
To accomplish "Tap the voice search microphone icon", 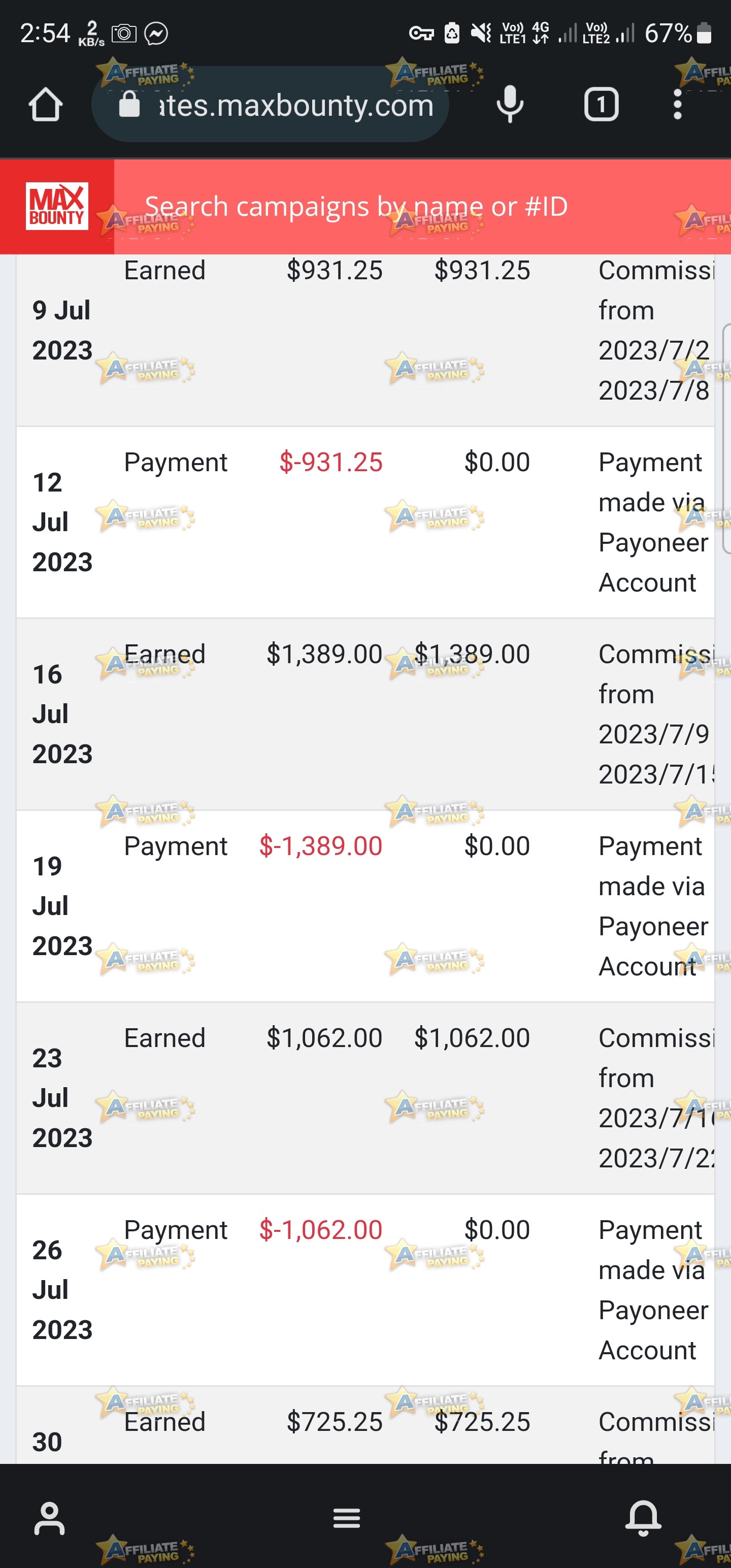I will coord(510,104).
